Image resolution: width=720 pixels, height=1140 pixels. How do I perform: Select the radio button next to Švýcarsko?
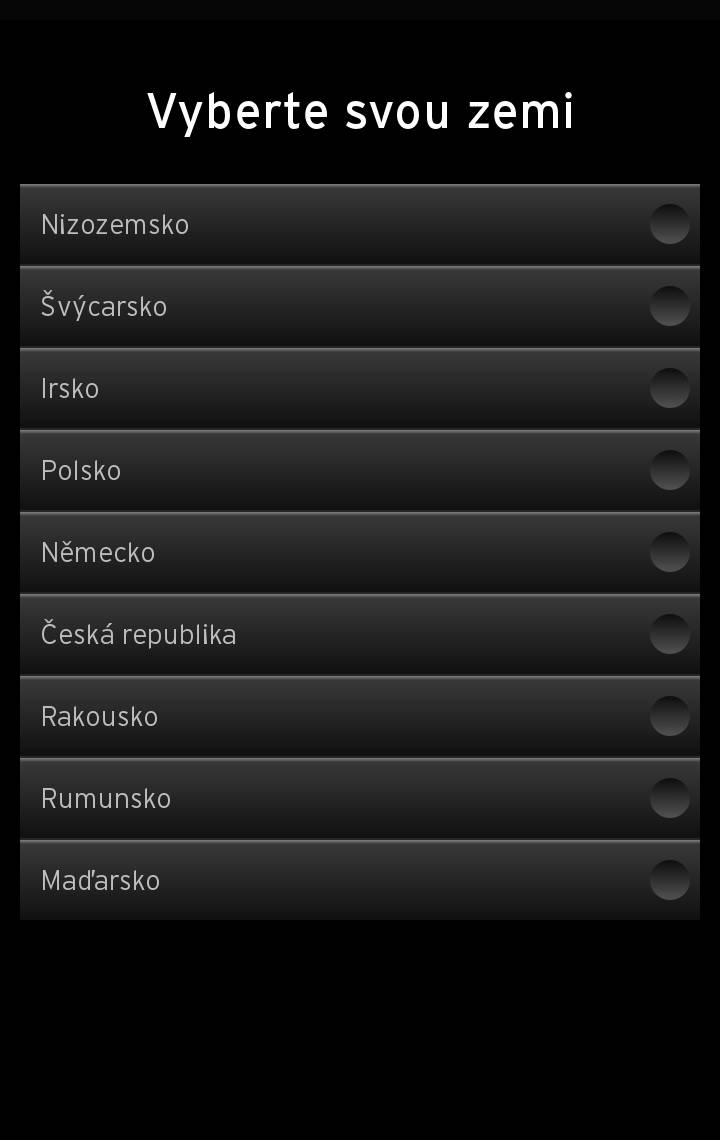click(x=668, y=306)
